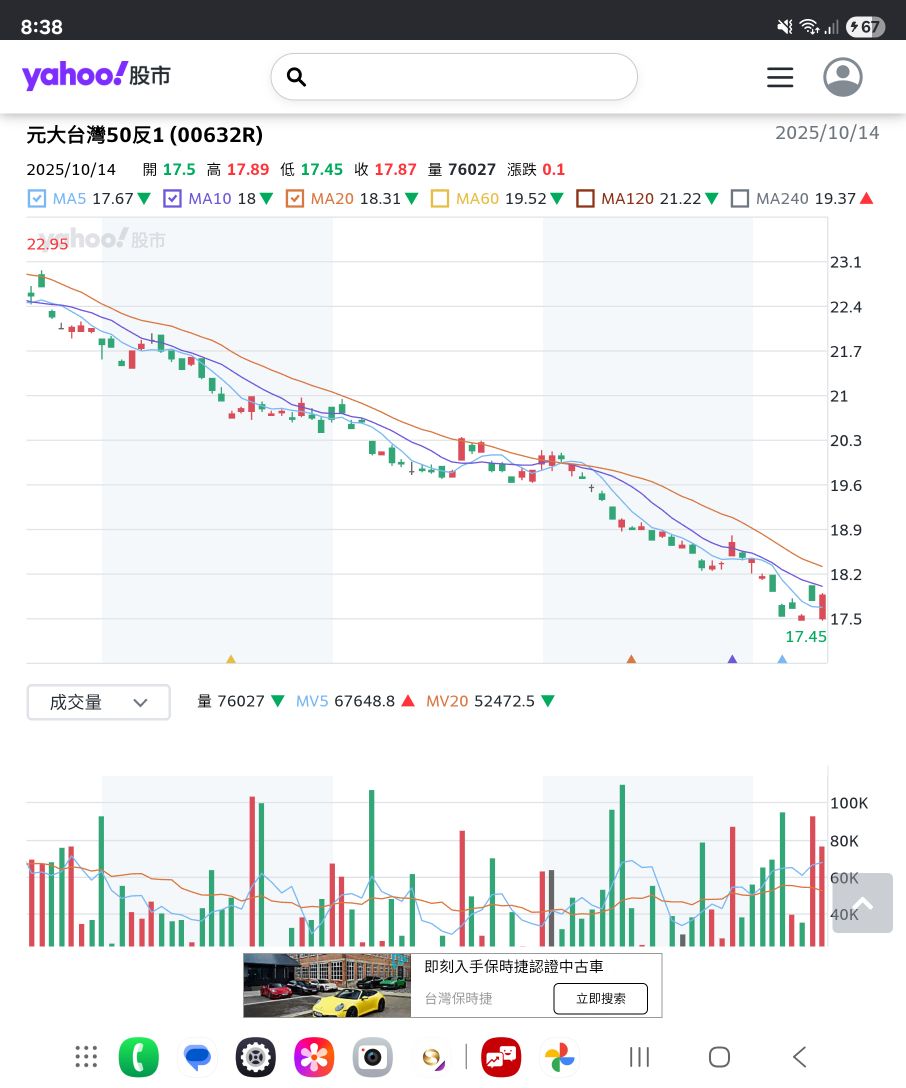Open the Phone app from the dock
Viewport: 906px width, 1088px height.
[138, 1057]
